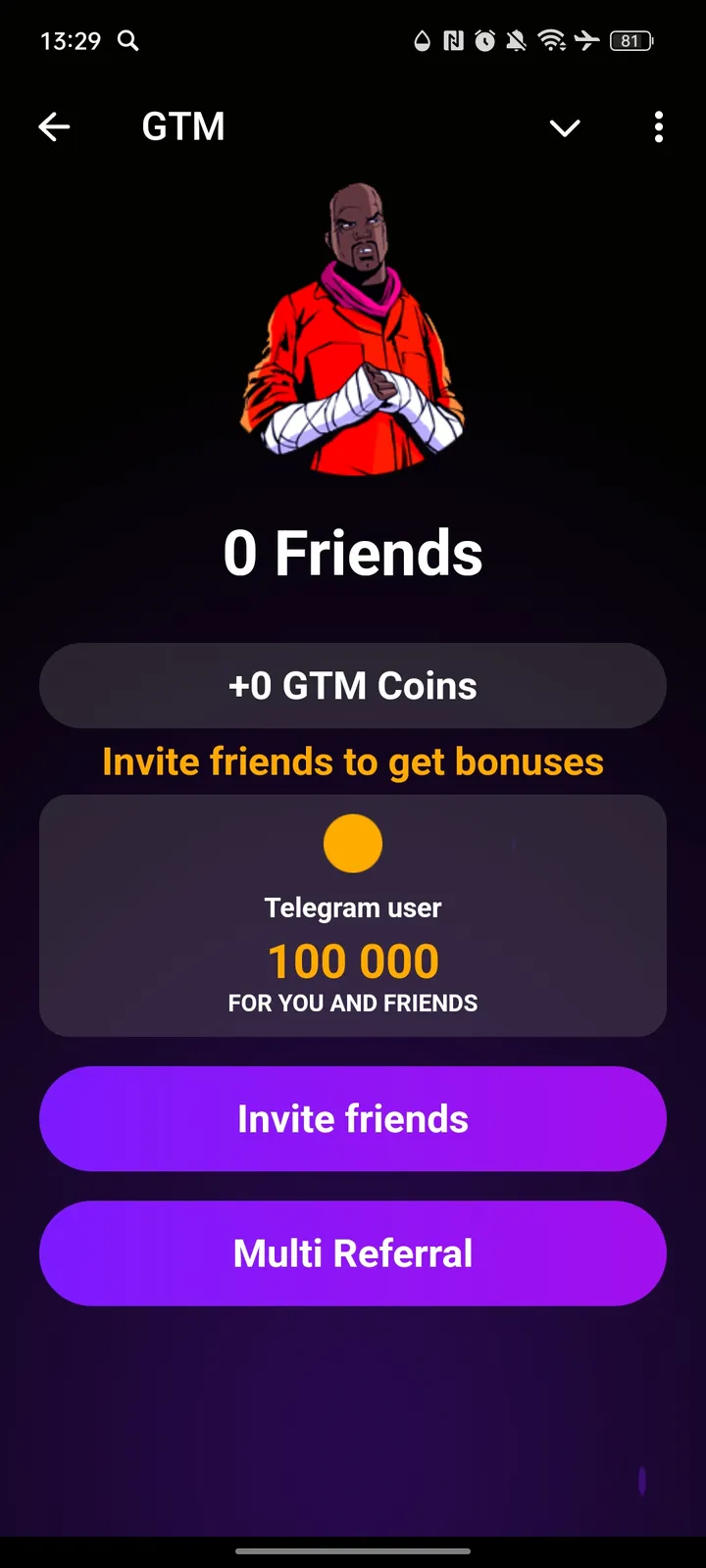This screenshot has height=1568, width=706.
Task: Tap the back arrow to leave GTM
Action: click(54, 126)
